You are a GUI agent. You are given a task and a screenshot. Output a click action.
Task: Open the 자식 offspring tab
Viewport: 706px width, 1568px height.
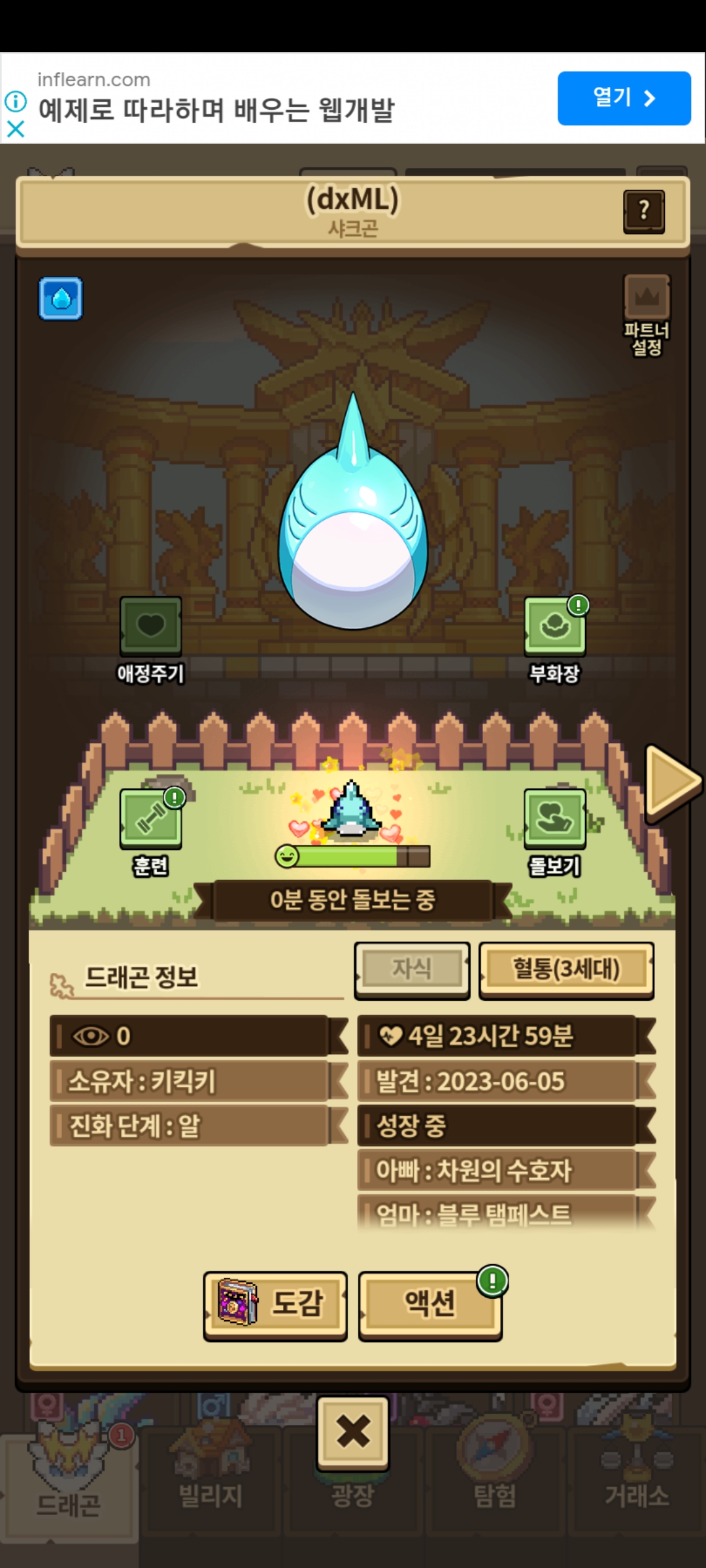412,970
